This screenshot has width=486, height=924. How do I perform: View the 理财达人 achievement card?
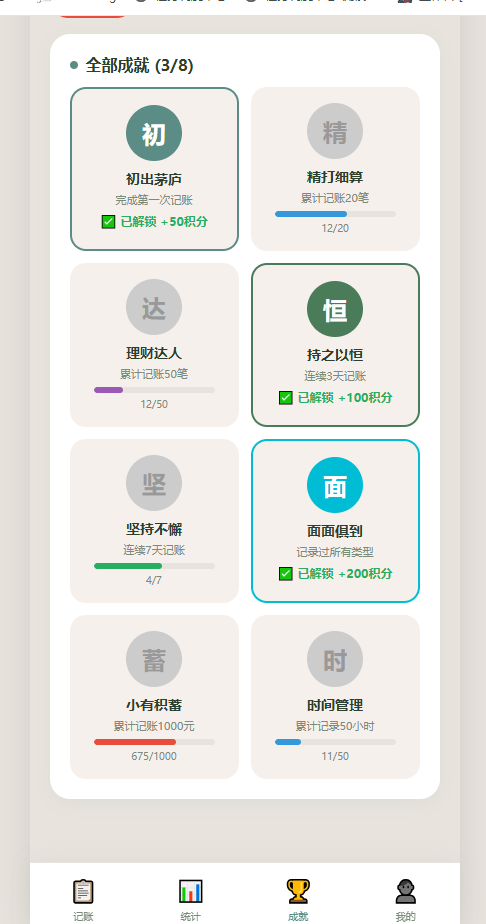[154, 345]
